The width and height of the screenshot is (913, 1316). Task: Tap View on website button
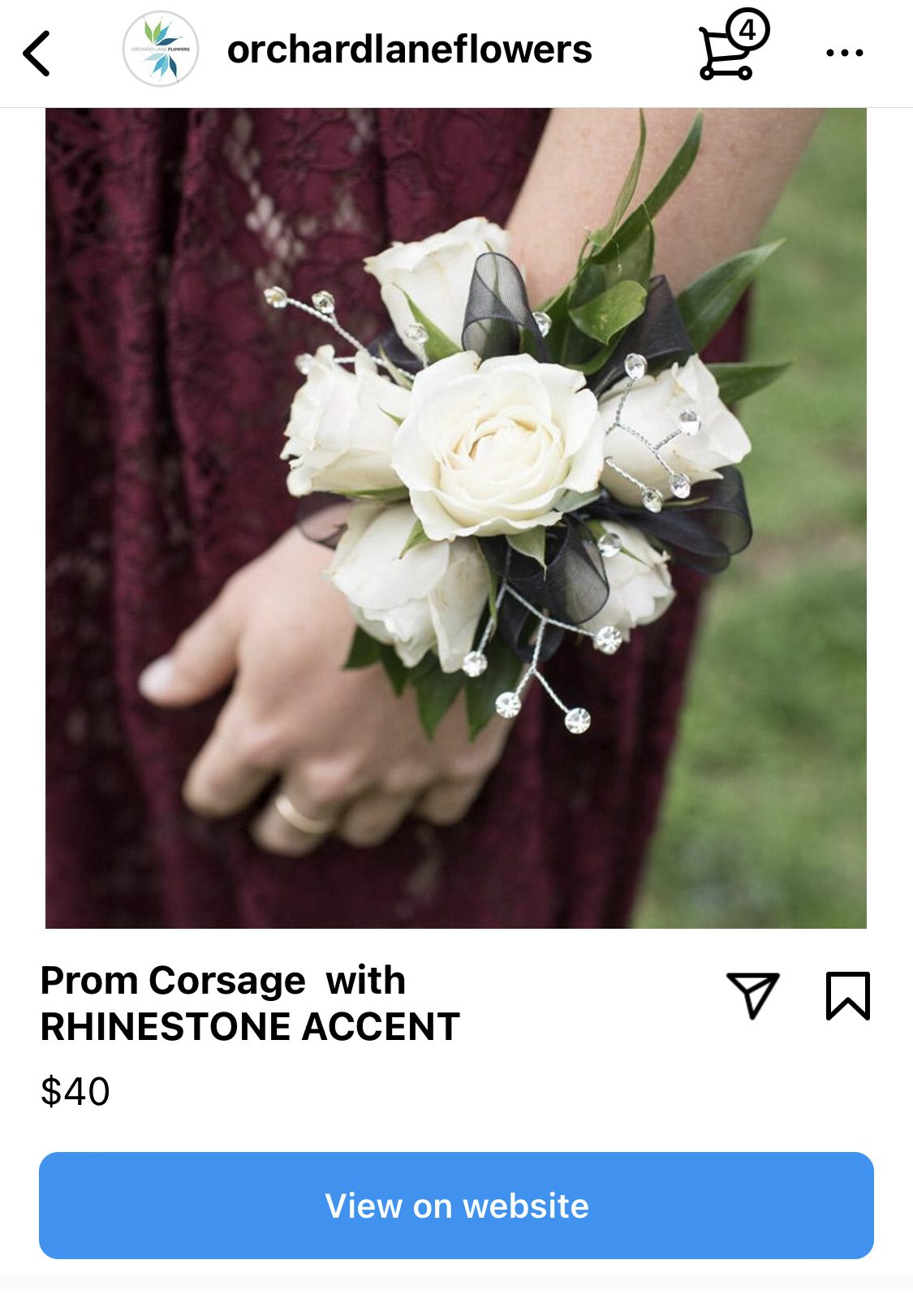click(x=456, y=1205)
